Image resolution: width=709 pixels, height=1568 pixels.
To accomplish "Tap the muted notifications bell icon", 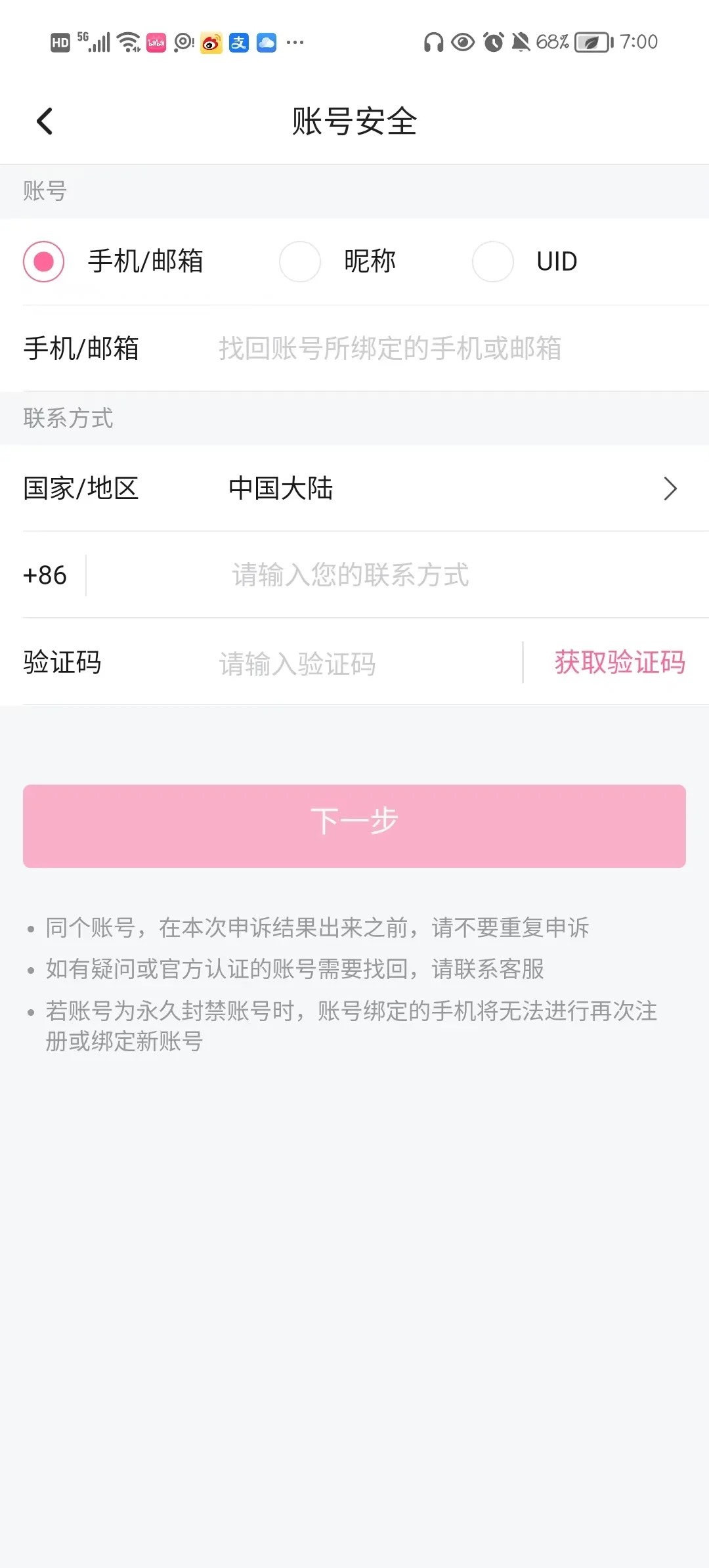I will (x=519, y=41).
